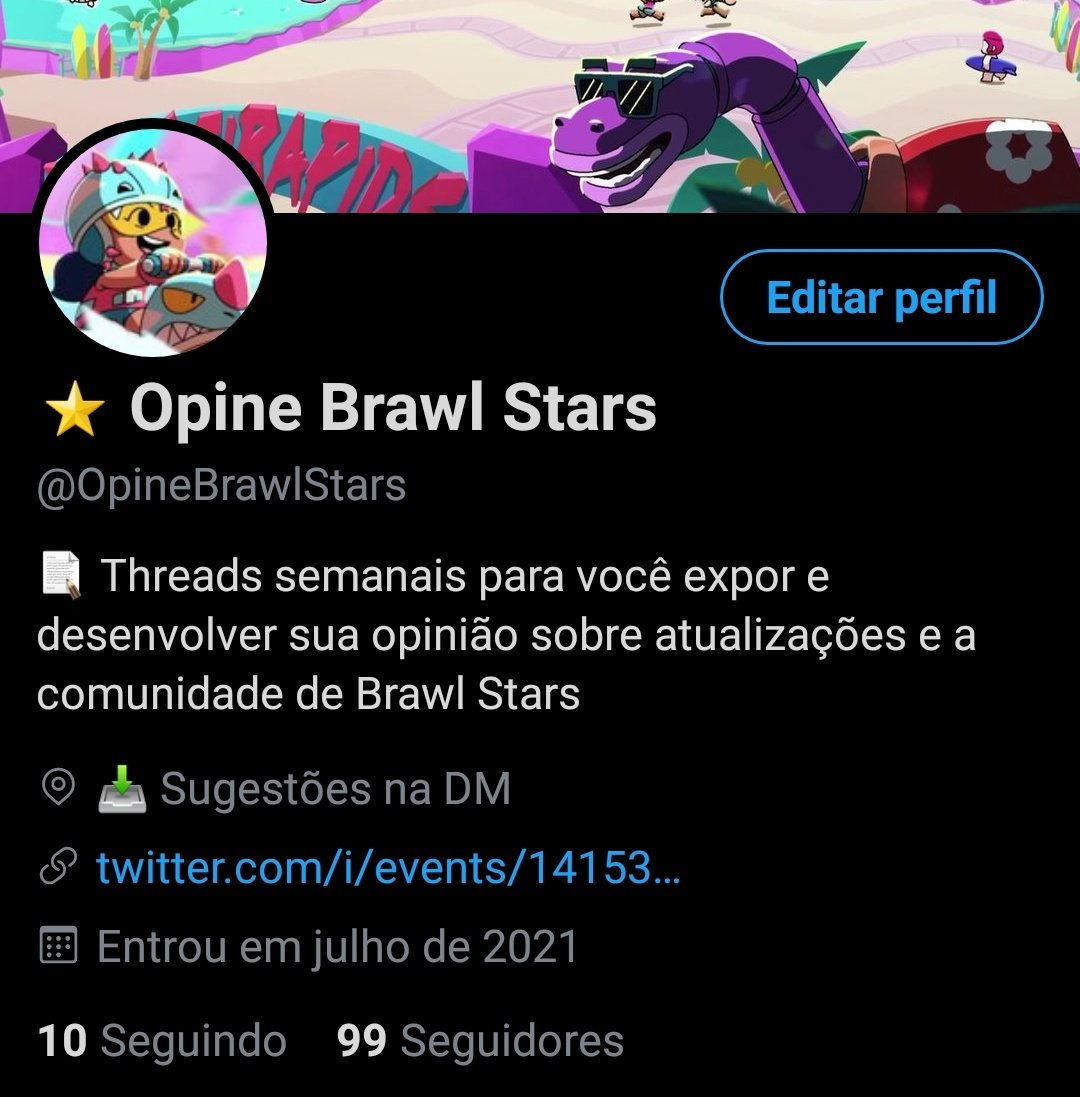Open the twitter.com/i/events link
The height and width of the screenshot is (1097, 1080).
(388, 868)
